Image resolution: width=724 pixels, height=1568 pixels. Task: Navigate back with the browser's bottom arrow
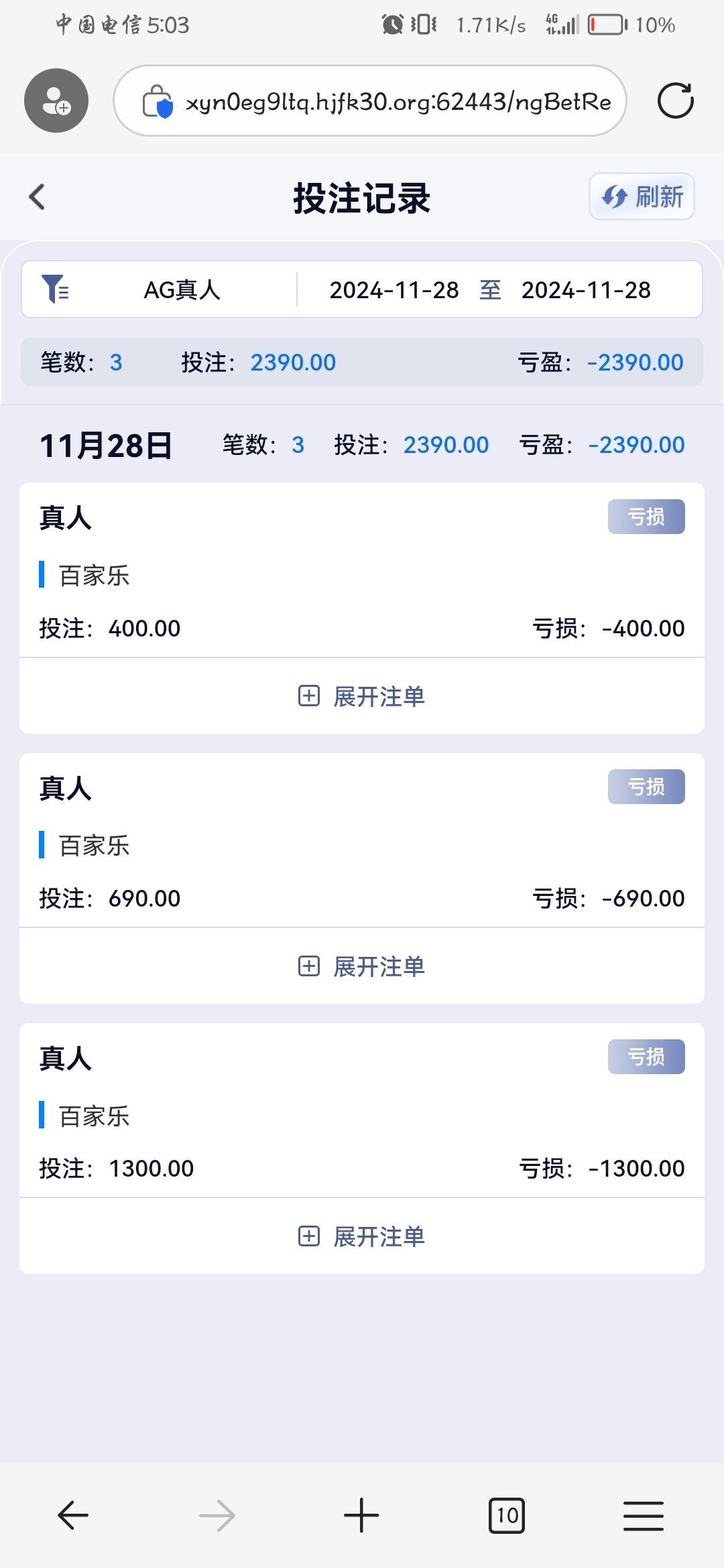coord(73,1515)
